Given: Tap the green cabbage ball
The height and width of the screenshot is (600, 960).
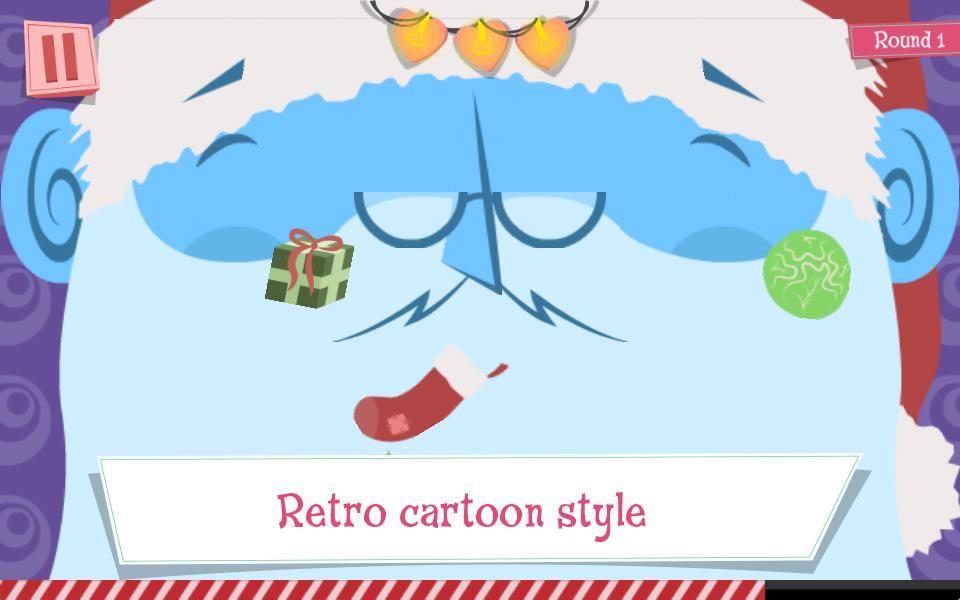Looking at the screenshot, I should (x=806, y=274).
